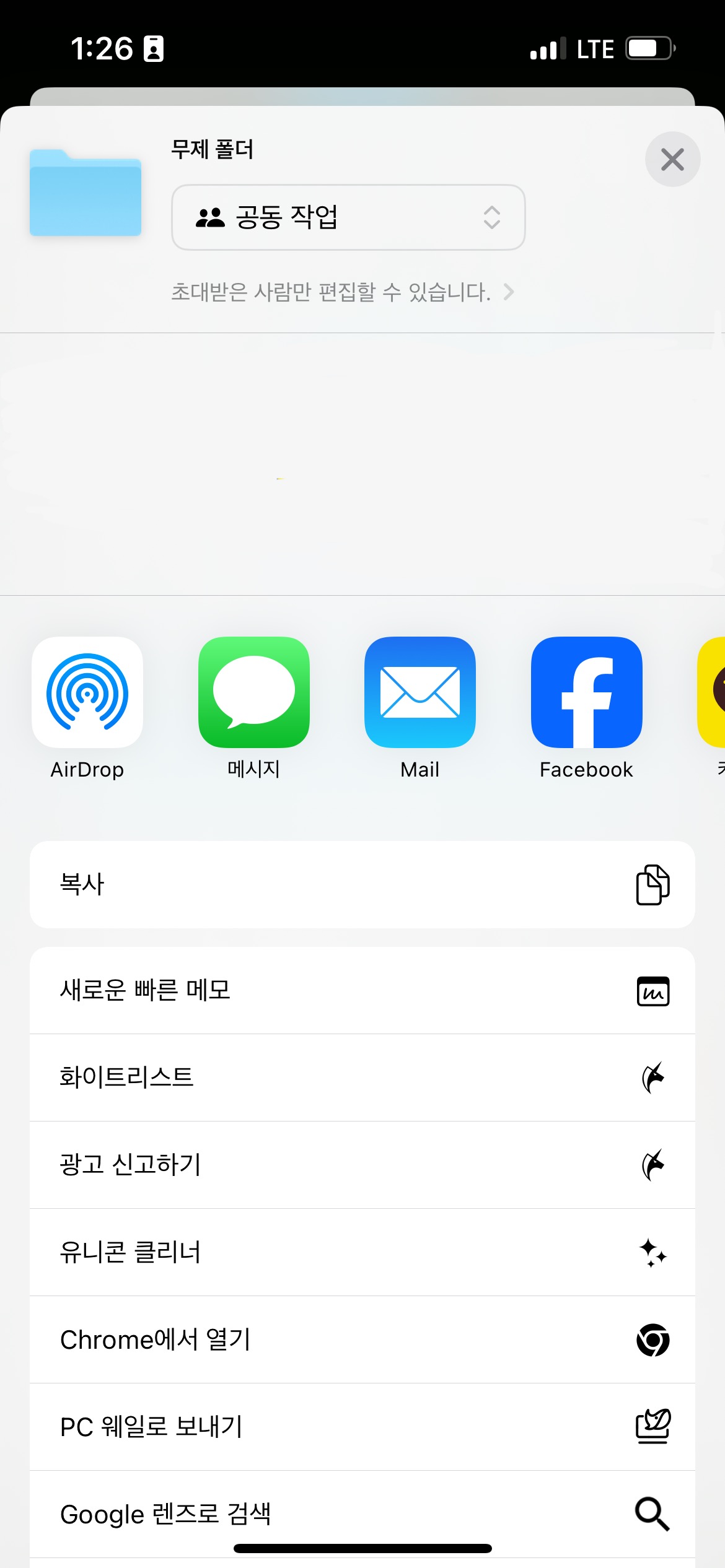Share the folder via Mail
This screenshot has height=1568, width=725.
point(420,692)
